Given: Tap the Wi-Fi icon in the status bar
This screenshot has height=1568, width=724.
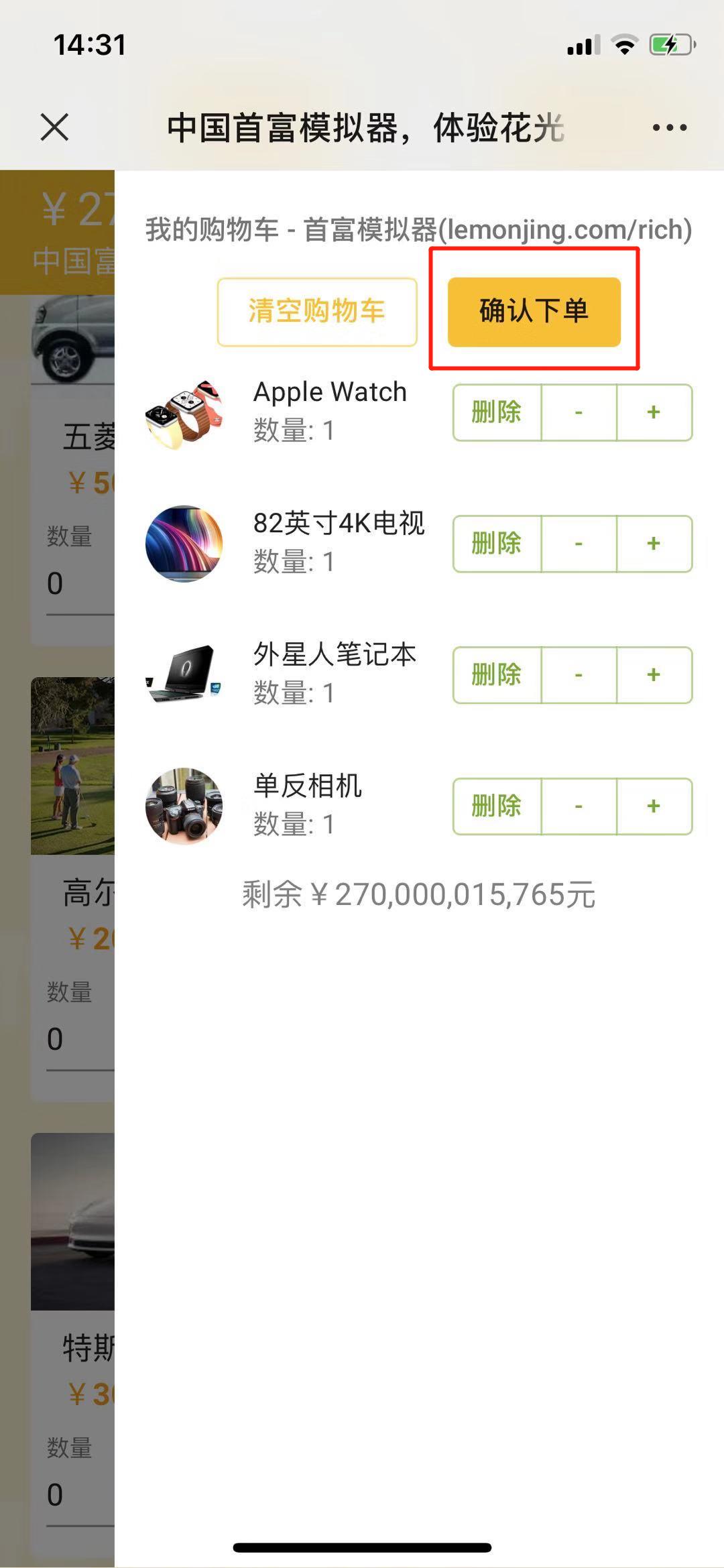Looking at the screenshot, I should point(625,46).
